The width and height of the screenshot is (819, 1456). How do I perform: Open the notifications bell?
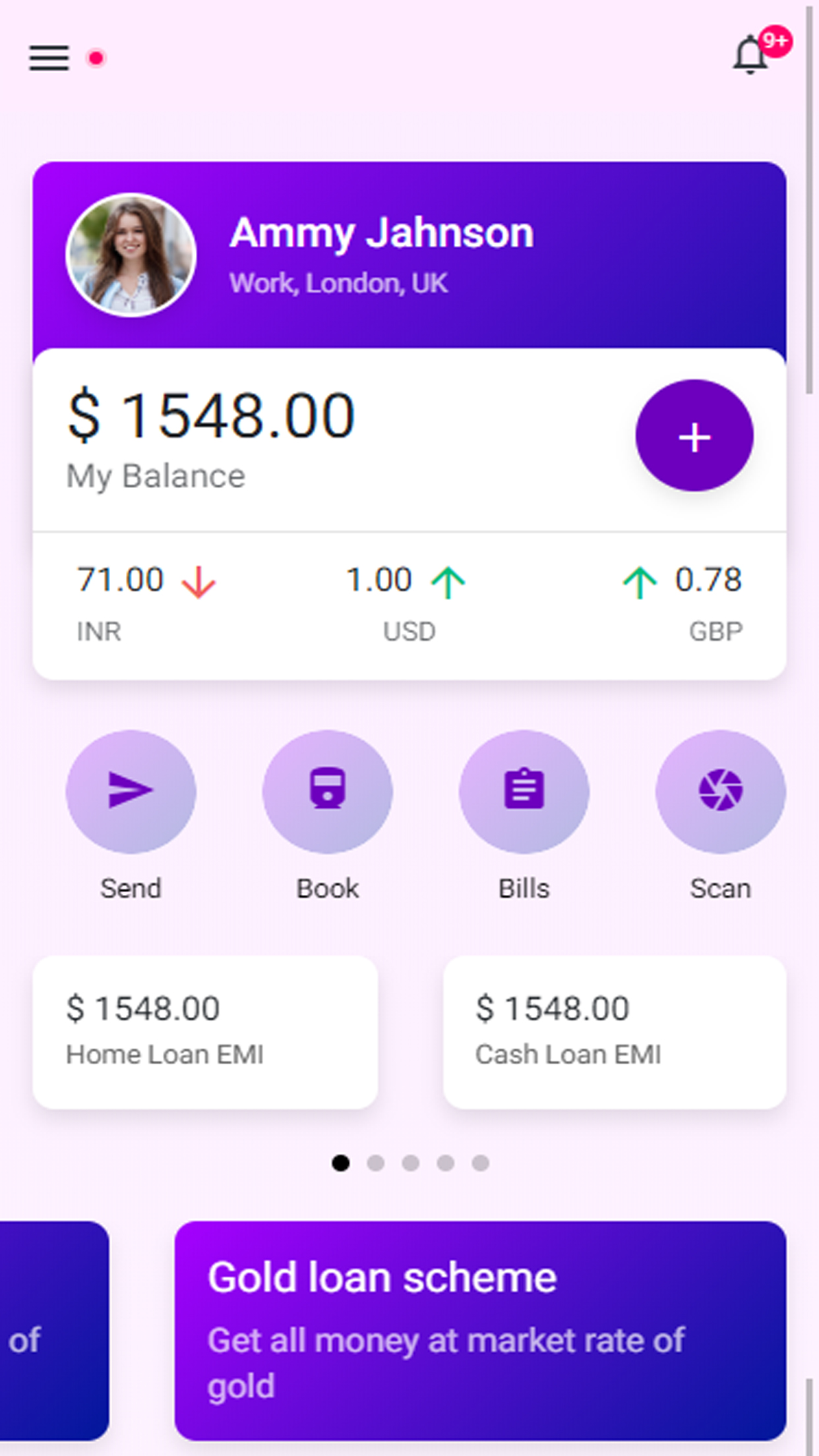tap(750, 55)
